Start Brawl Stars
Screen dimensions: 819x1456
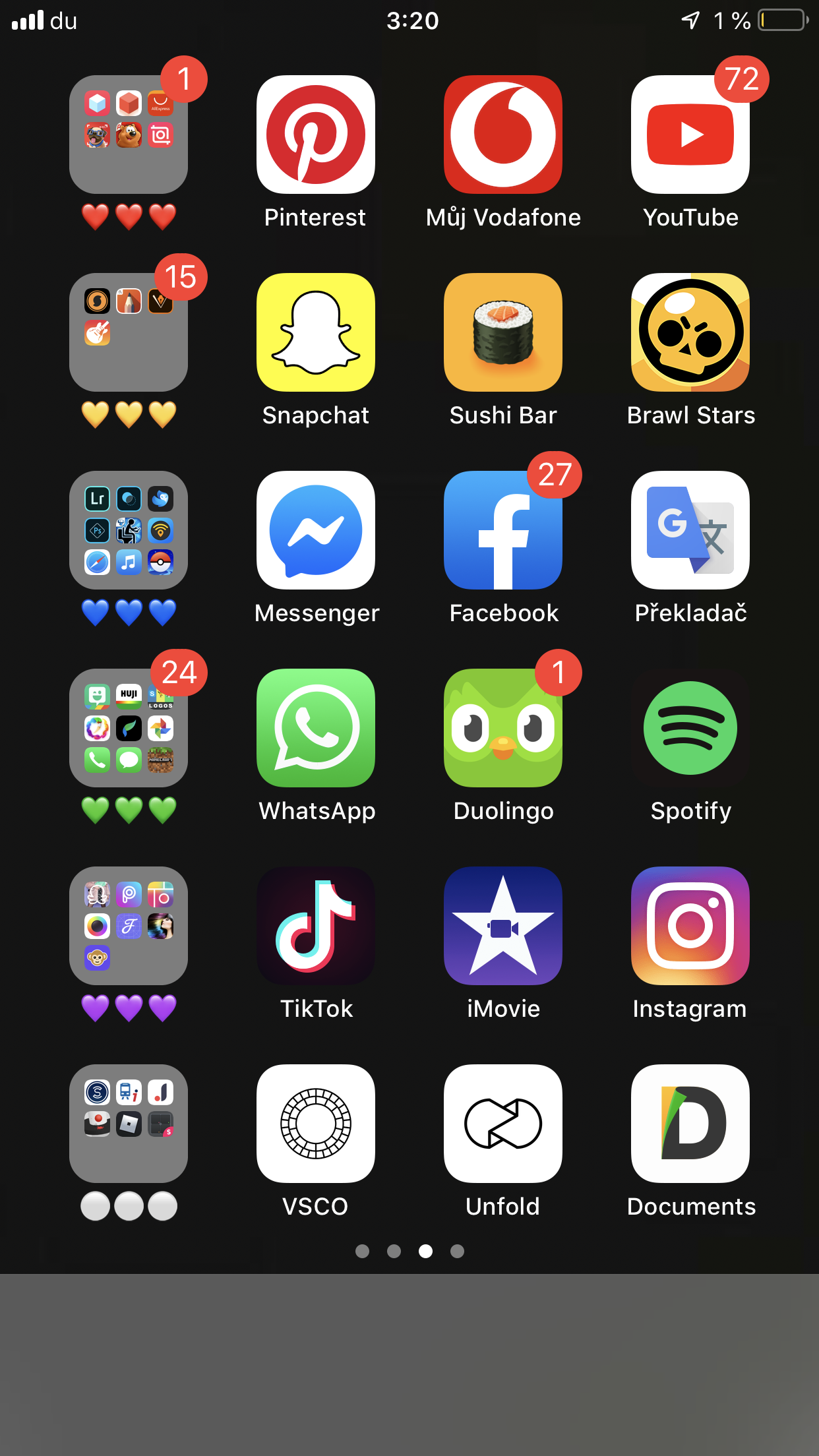pos(690,332)
